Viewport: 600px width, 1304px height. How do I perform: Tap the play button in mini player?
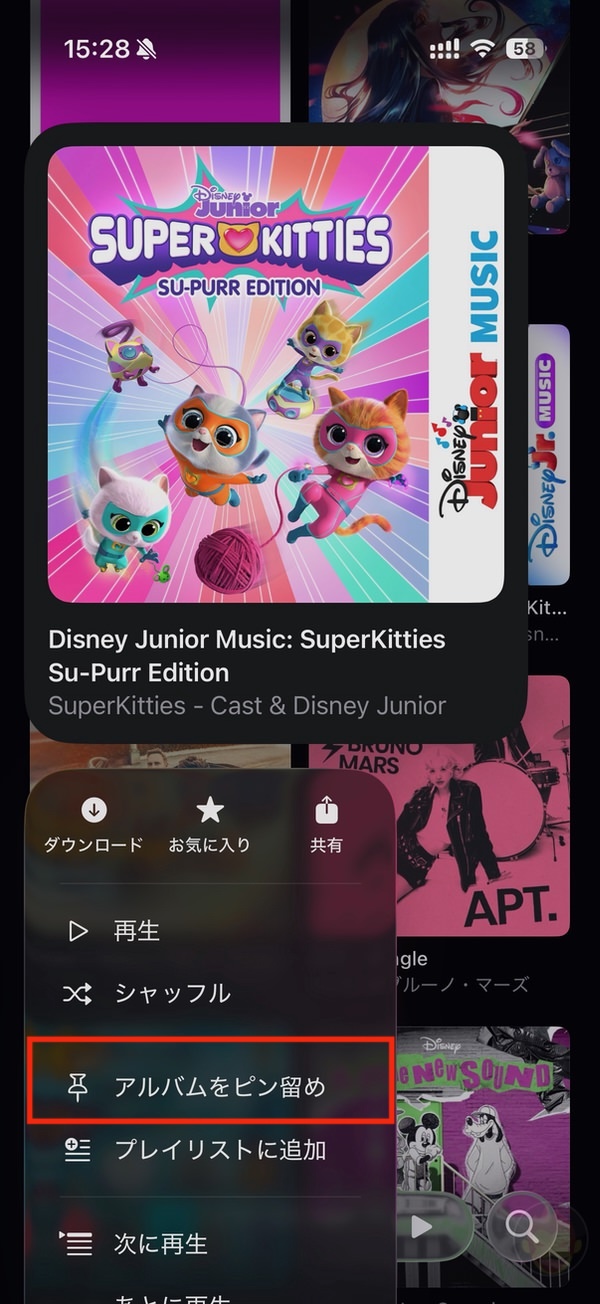[423, 1225]
